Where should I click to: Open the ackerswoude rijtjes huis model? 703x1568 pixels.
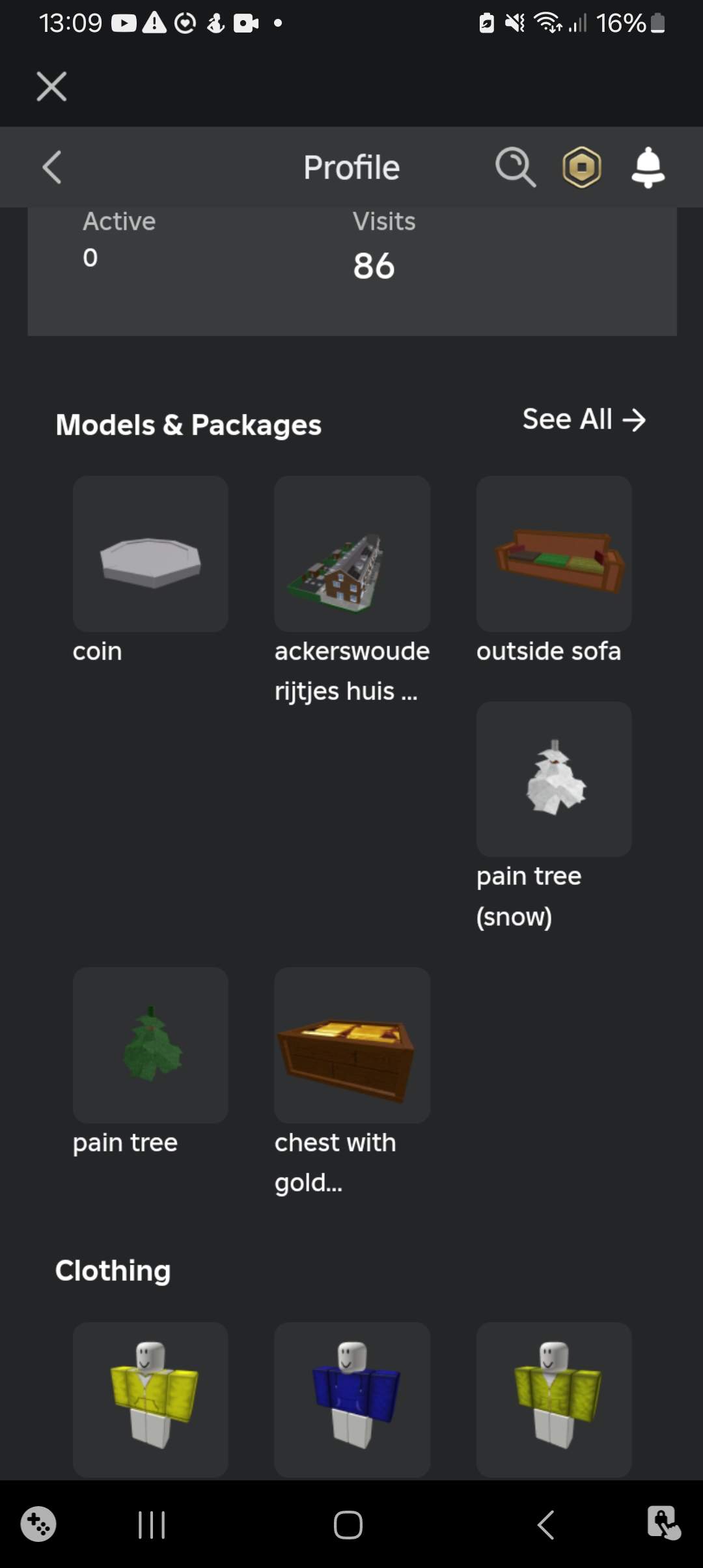(x=351, y=554)
